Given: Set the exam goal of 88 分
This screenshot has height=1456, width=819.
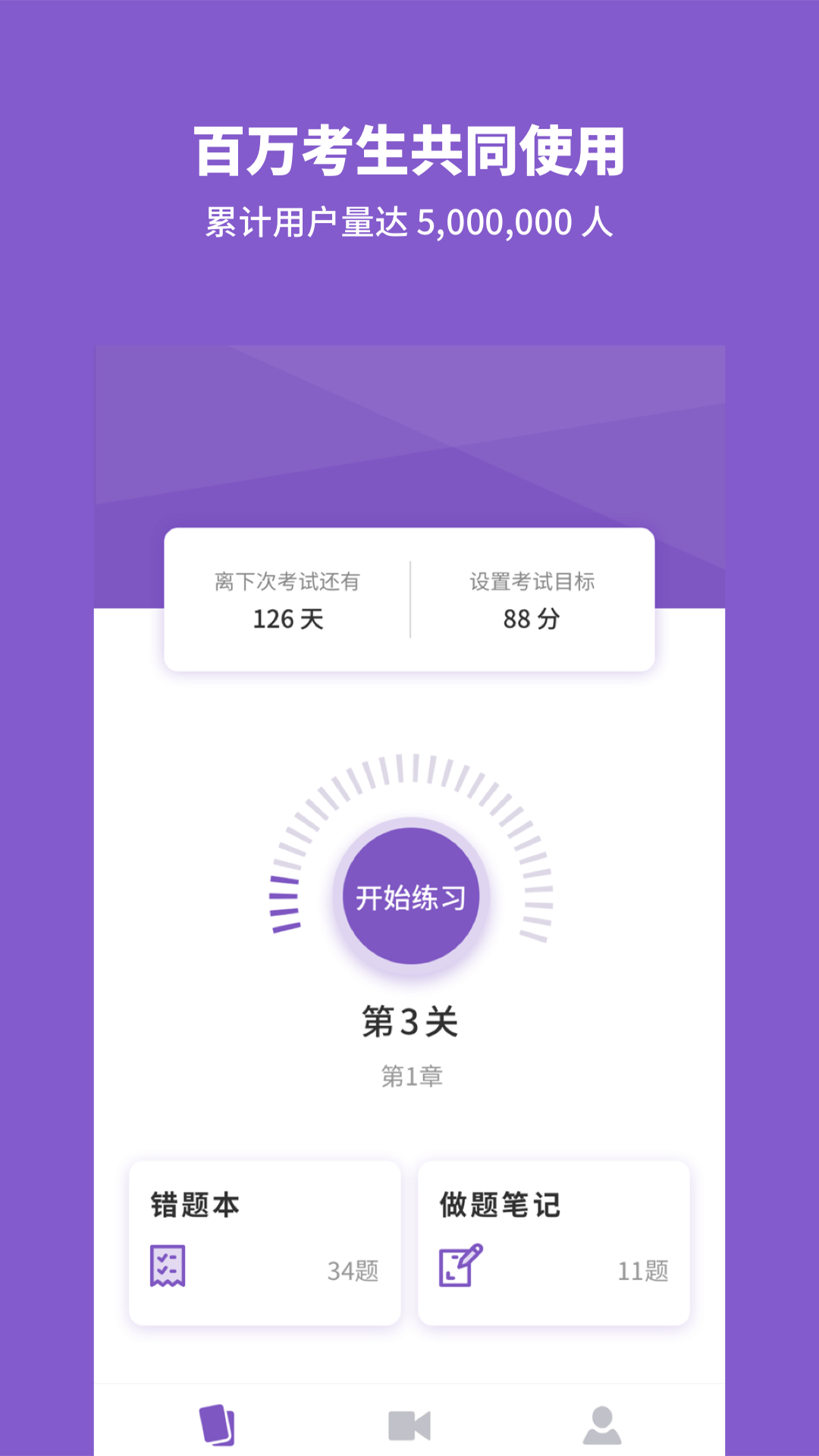Looking at the screenshot, I should tap(531, 620).
